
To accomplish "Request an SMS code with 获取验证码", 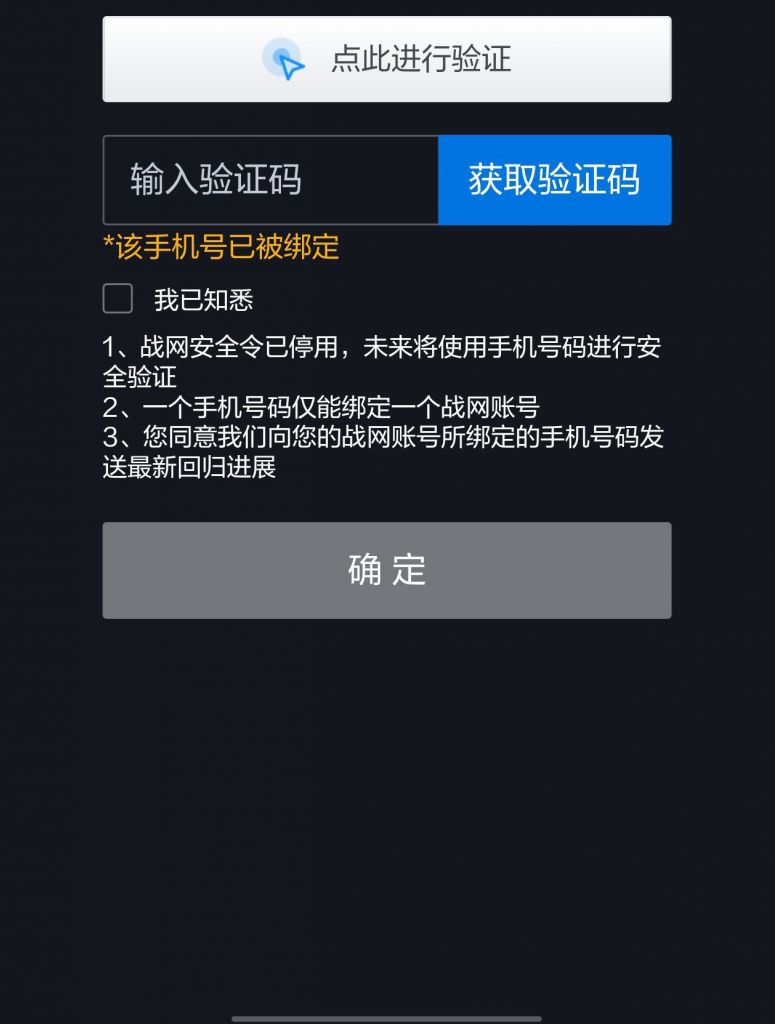I will coord(555,180).
